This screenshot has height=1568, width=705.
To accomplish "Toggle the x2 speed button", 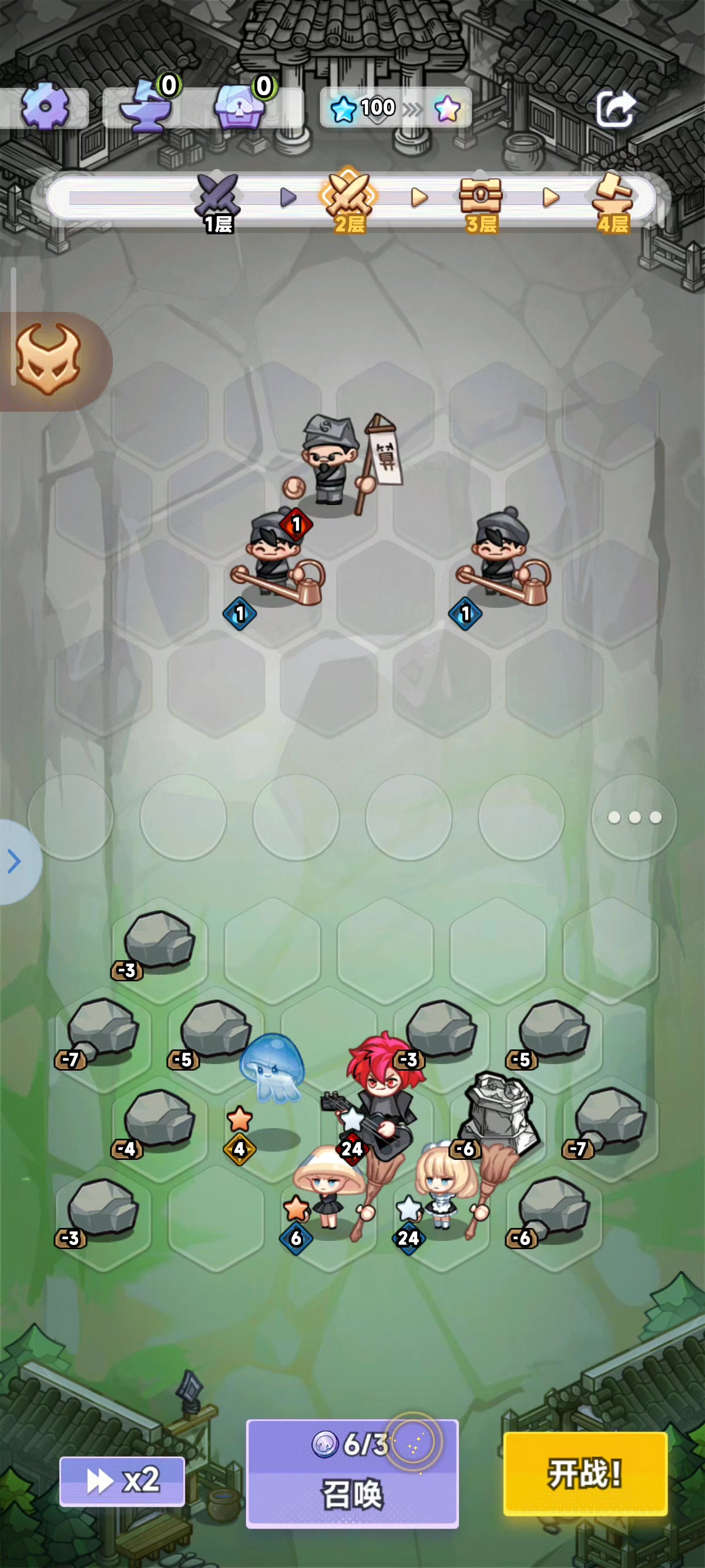I will tap(122, 1481).
